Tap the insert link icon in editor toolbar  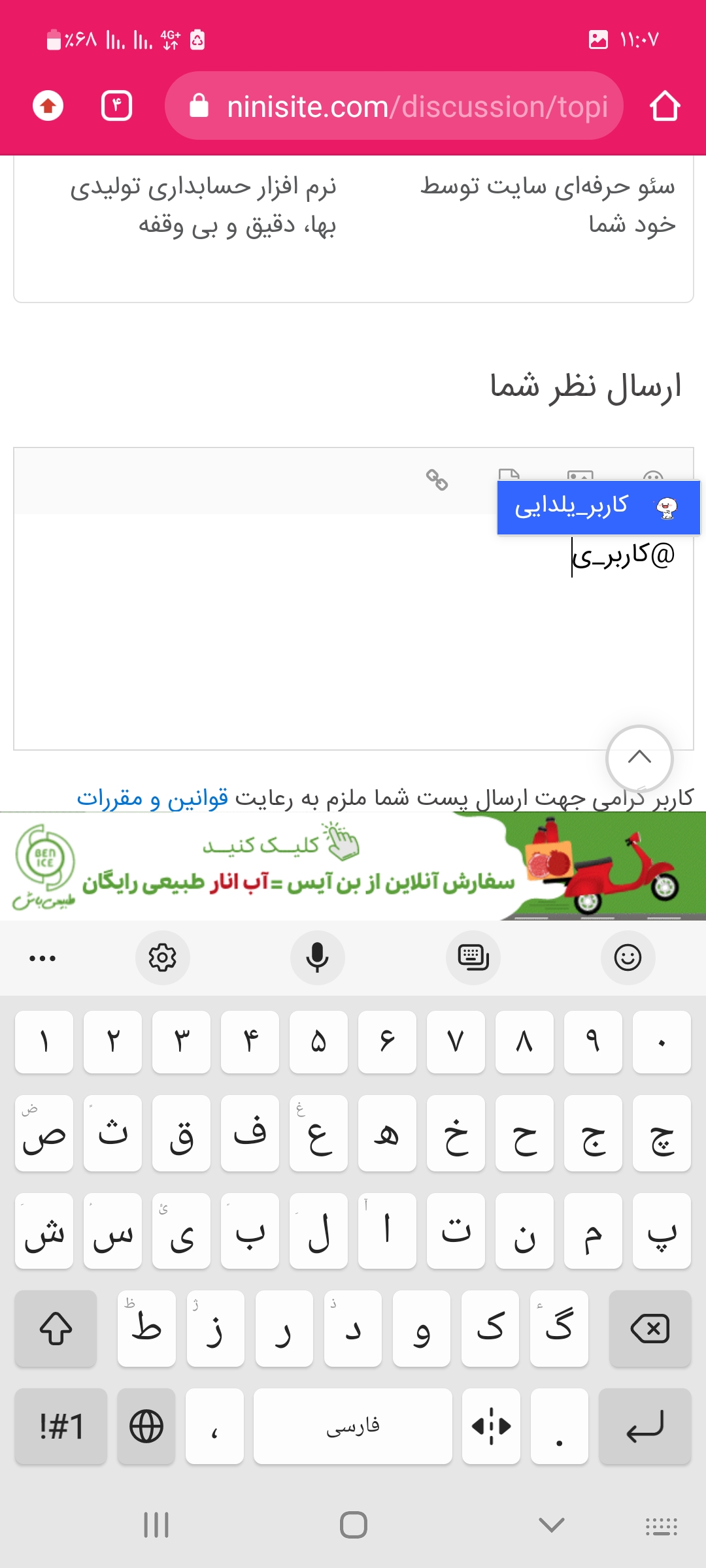[x=437, y=480]
